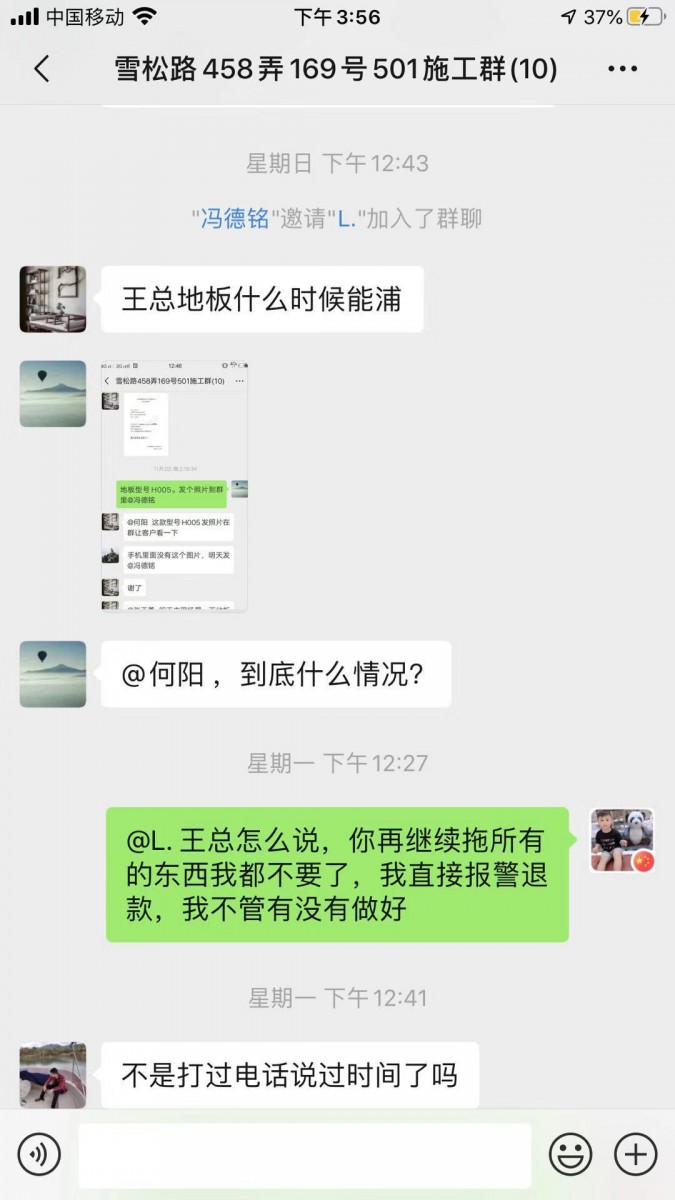Open avatar of sender asking about 地板

click(53, 299)
